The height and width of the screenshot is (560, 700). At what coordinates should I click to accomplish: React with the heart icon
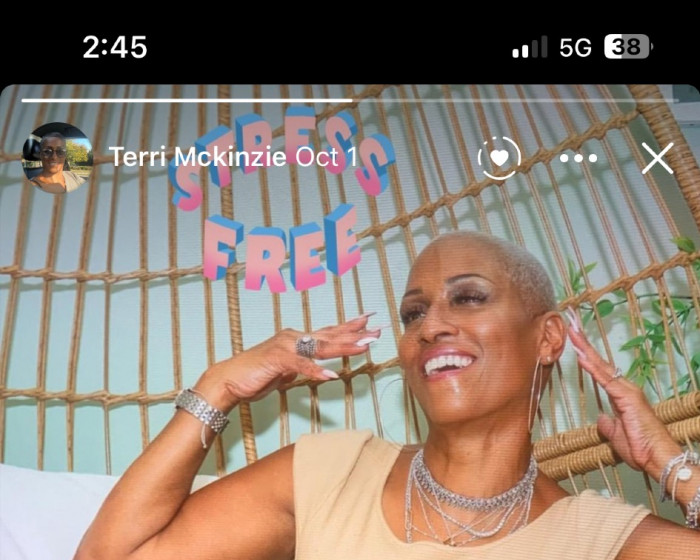click(x=499, y=157)
